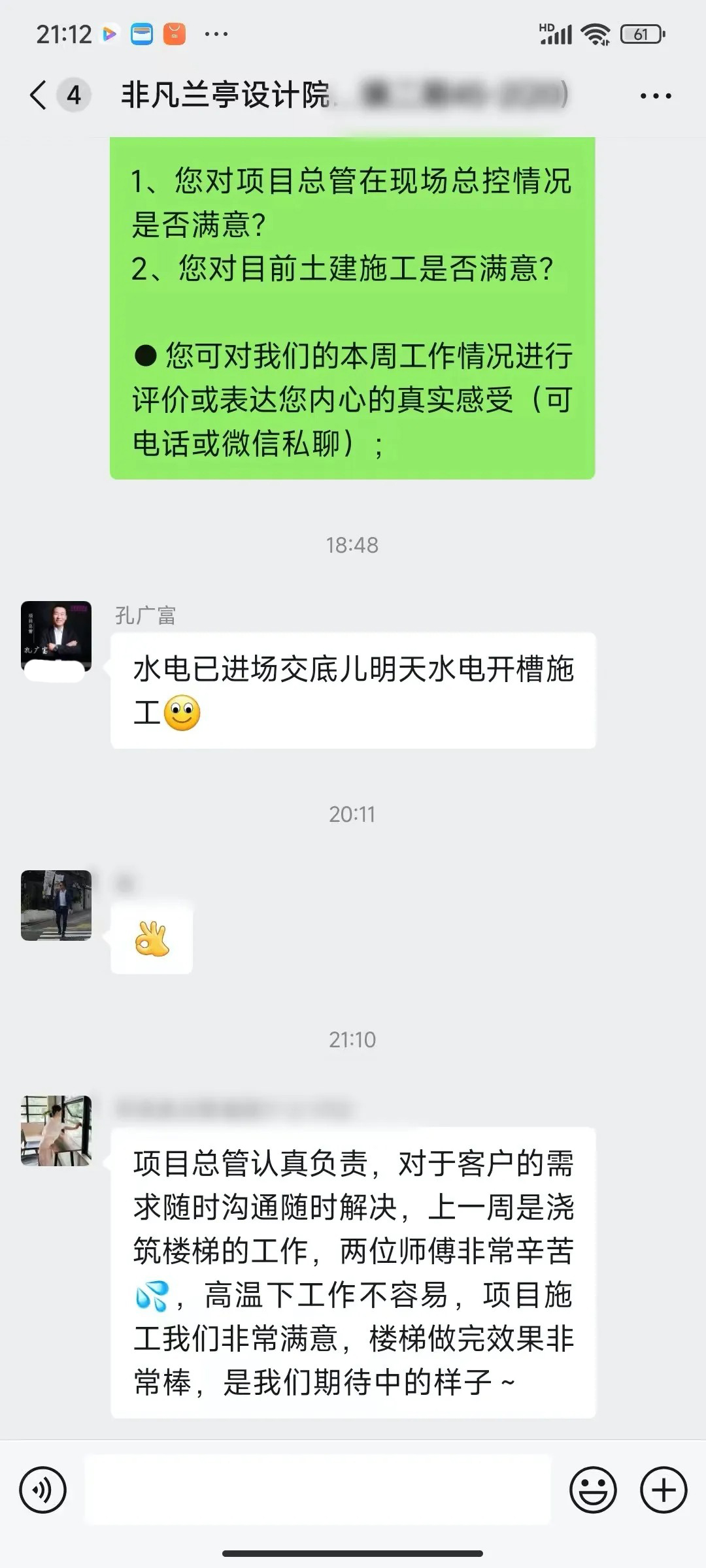Open the plus attachment menu
This screenshot has height=1568, width=706.
(664, 1490)
